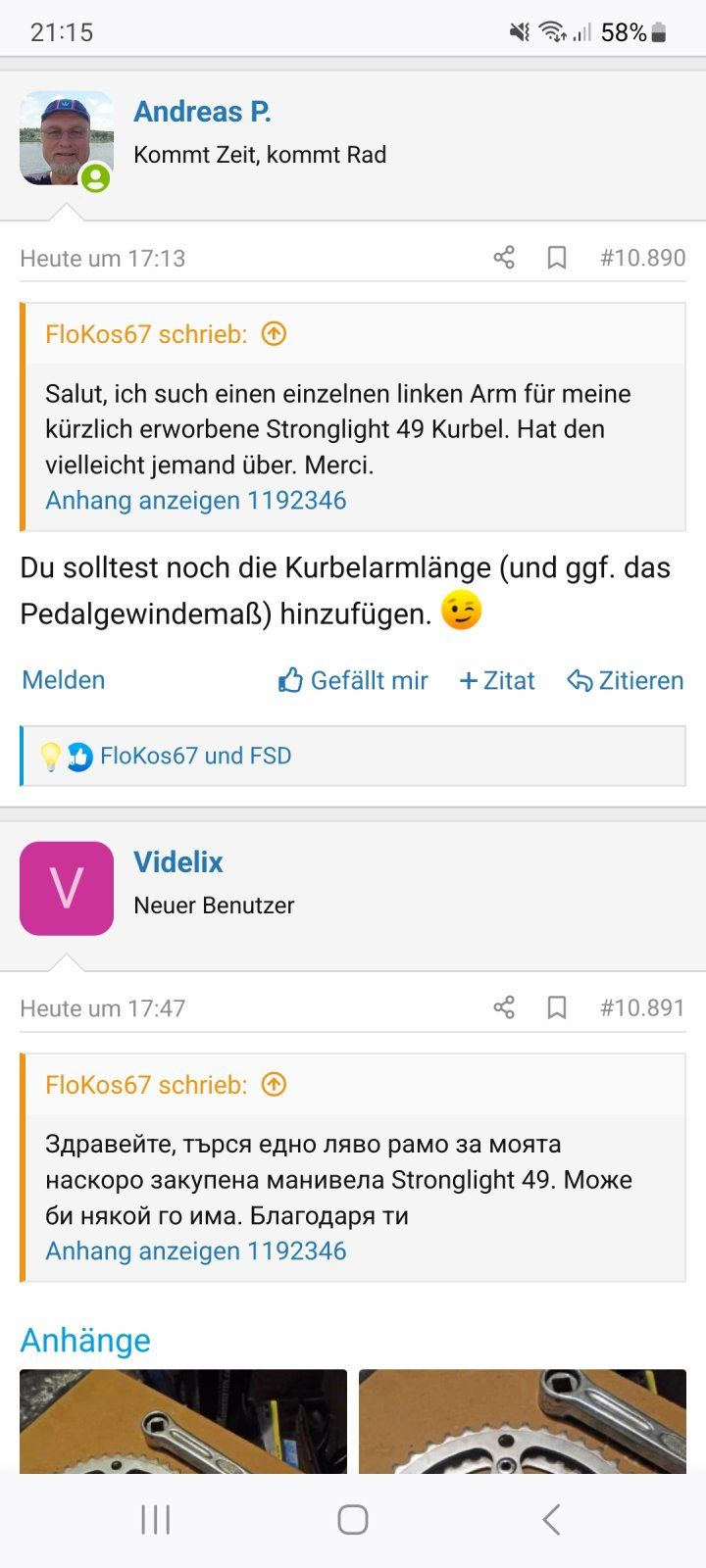Open the second crank photo attachment

point(523,1421)
